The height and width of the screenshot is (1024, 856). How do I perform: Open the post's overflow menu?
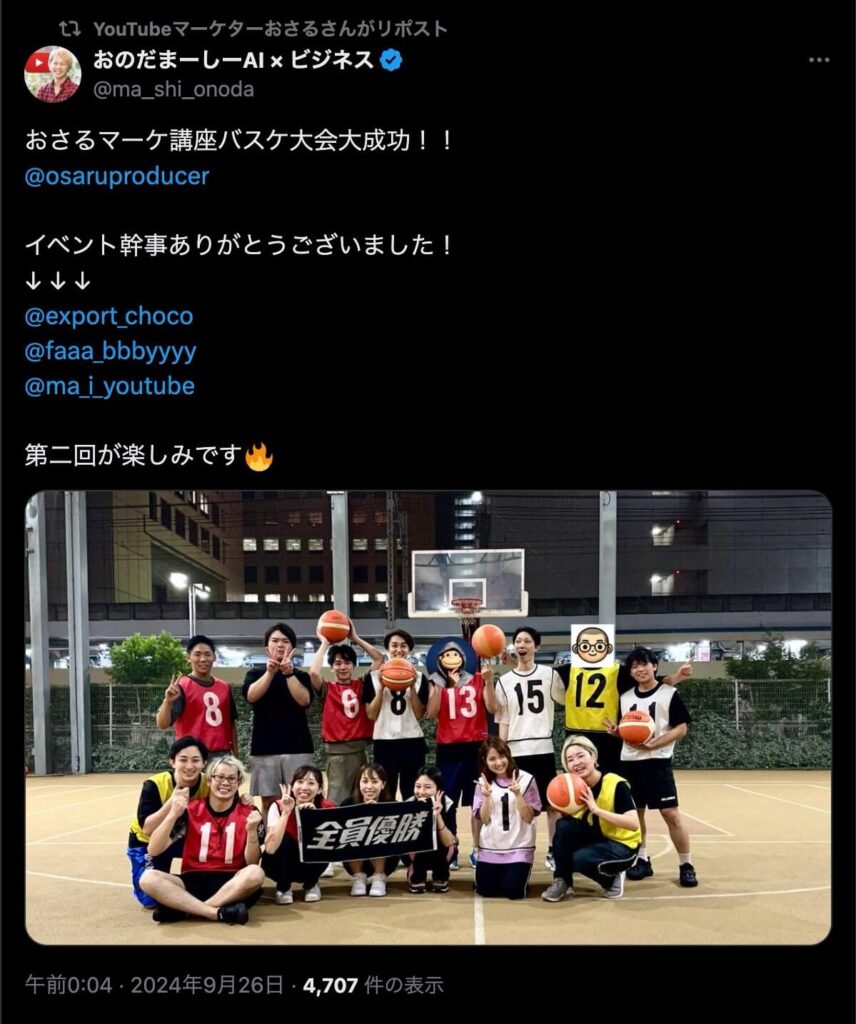[x=819, y=60]
